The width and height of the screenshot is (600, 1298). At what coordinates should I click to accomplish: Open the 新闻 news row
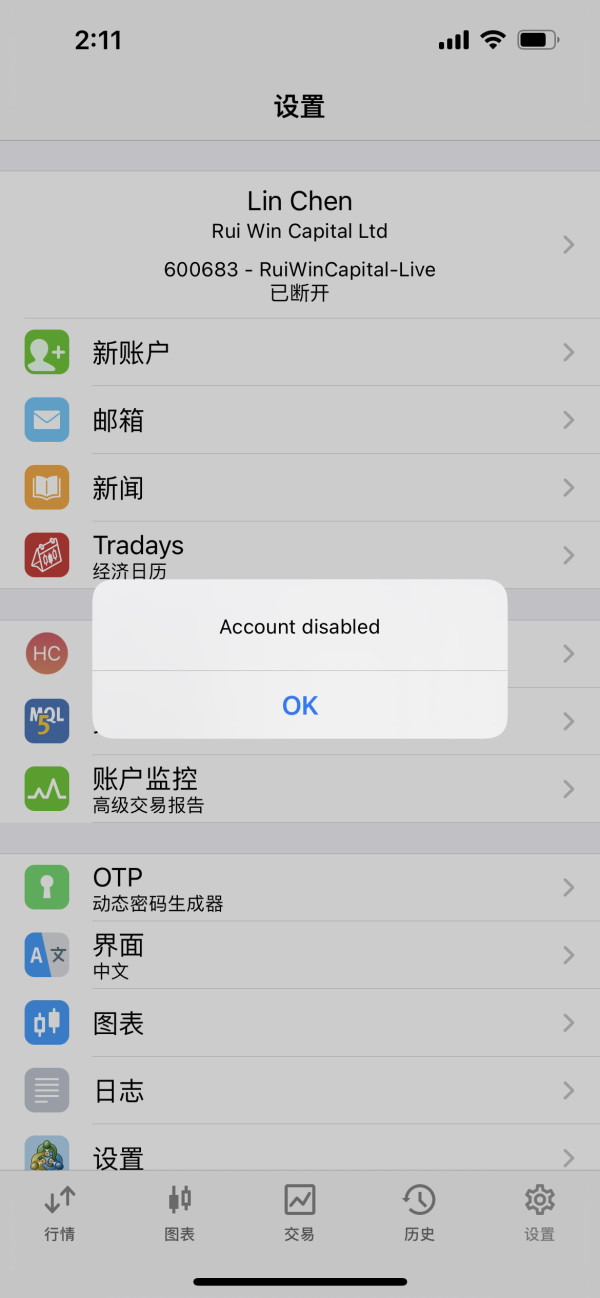coord(300,488)
